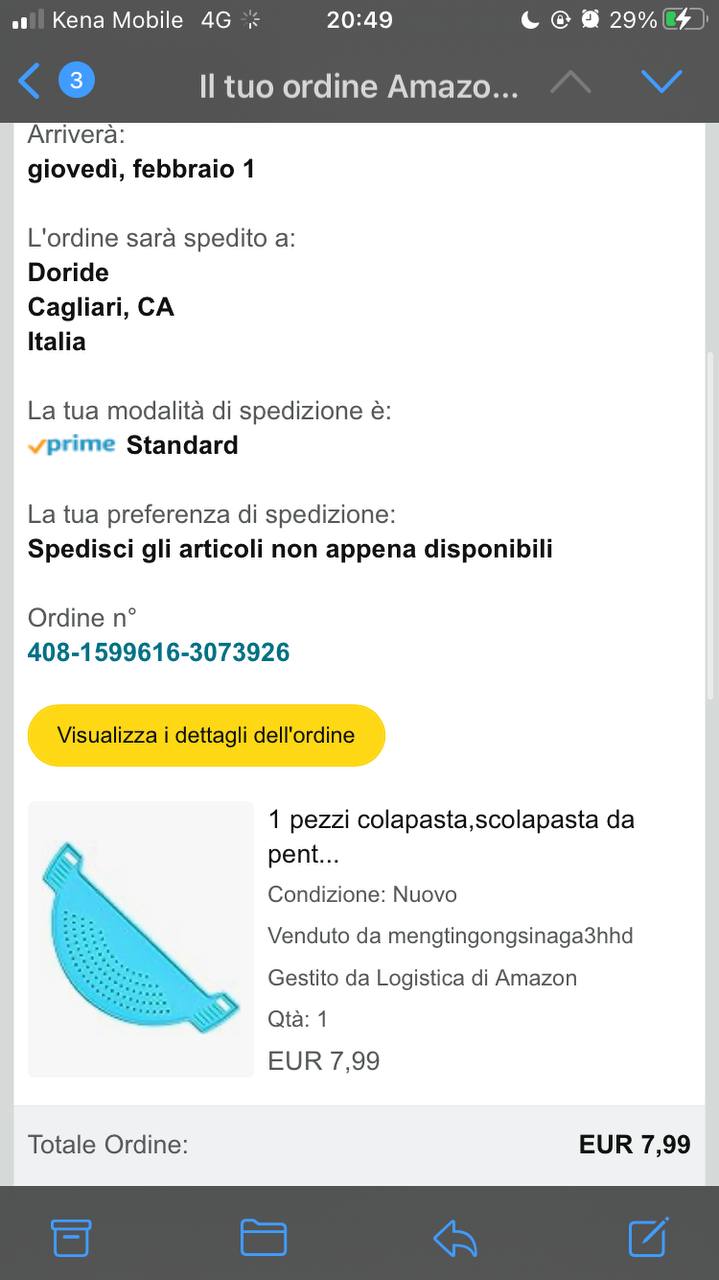Go to the next email

coord(661,83)
